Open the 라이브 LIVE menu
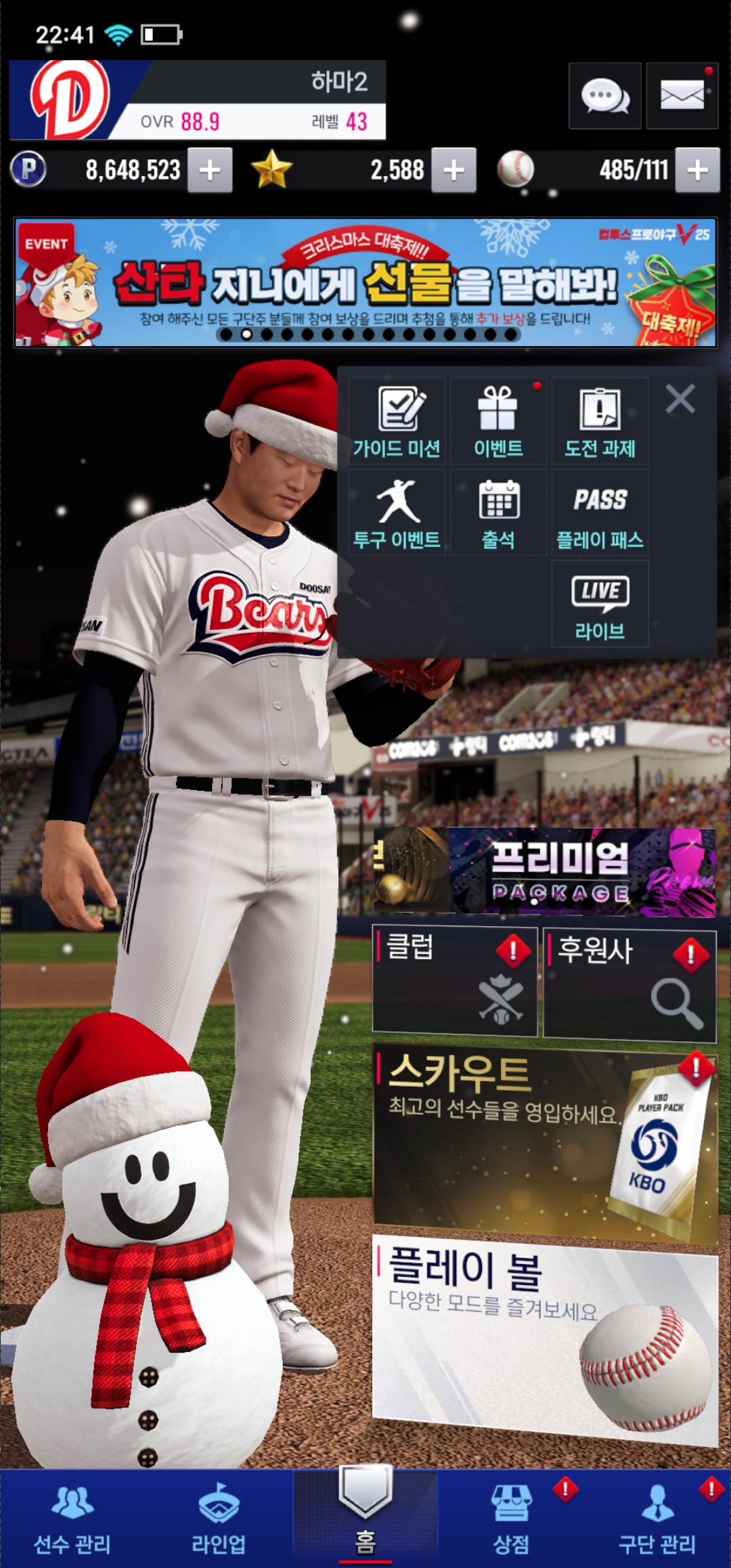731x1568 pixels. 600,604
